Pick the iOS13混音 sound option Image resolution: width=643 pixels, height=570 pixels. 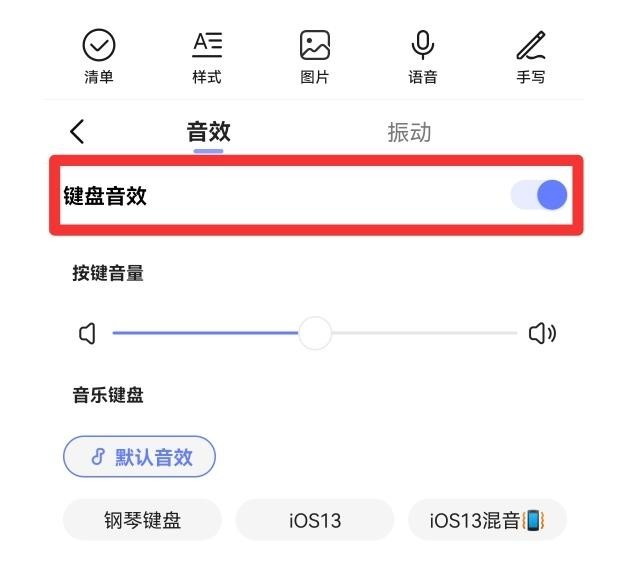point(487,520)
